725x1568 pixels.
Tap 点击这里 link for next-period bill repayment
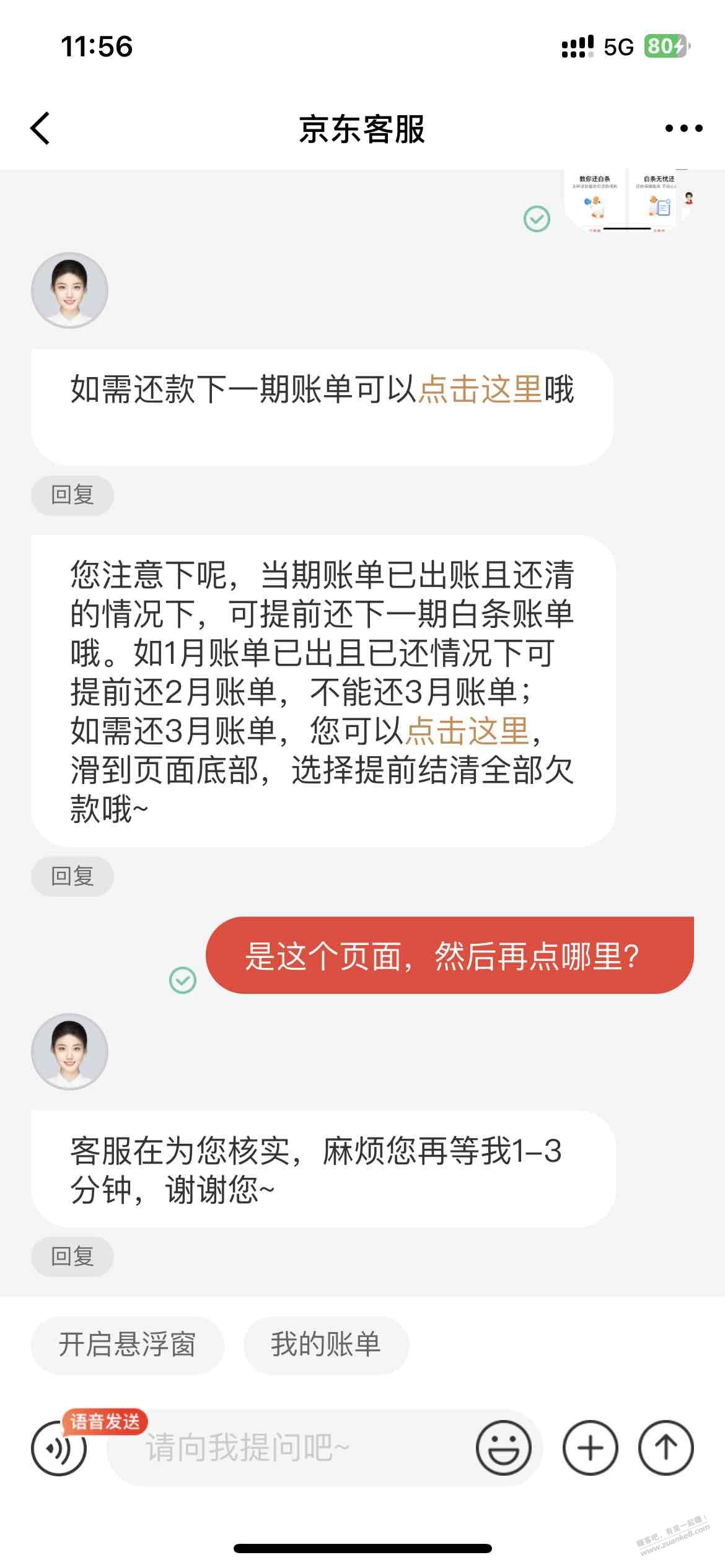pos(481,390)
